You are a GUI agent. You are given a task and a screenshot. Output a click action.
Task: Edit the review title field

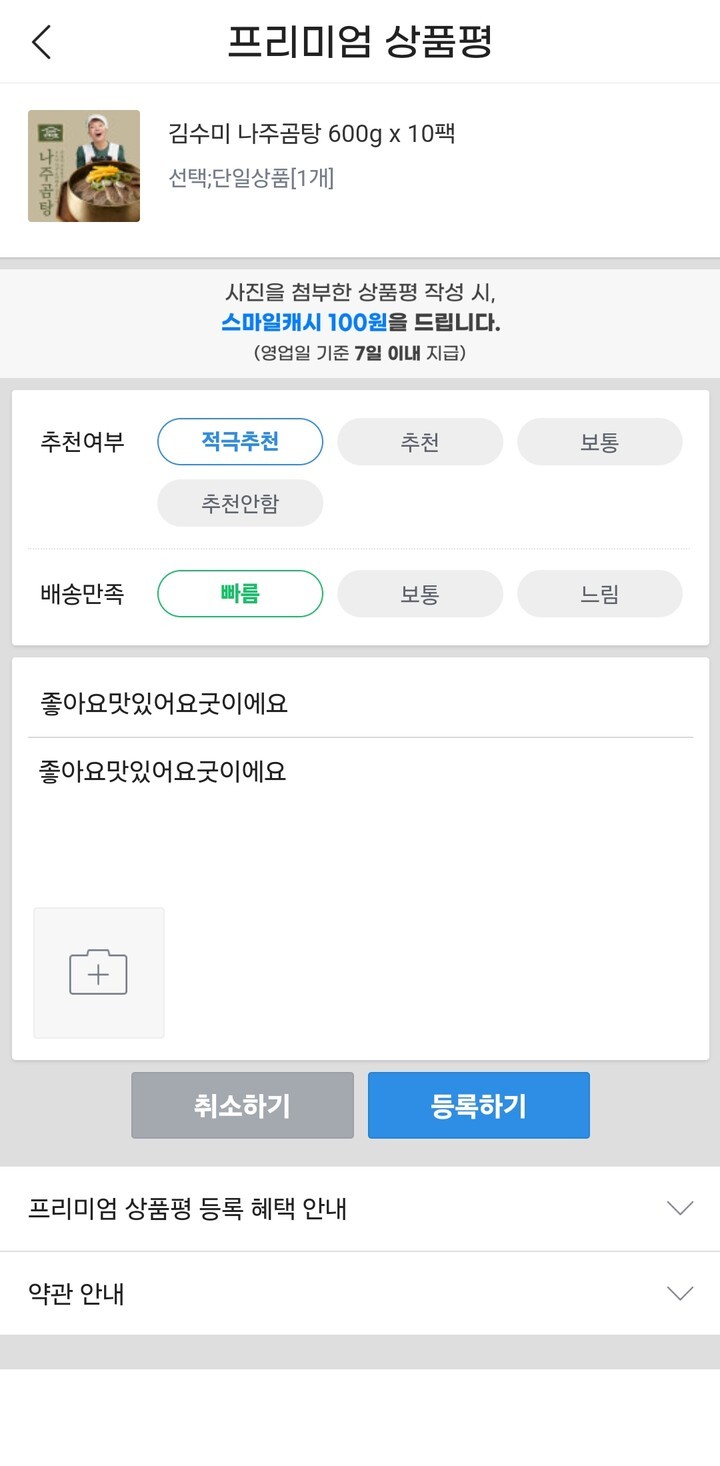click(360, 704)
